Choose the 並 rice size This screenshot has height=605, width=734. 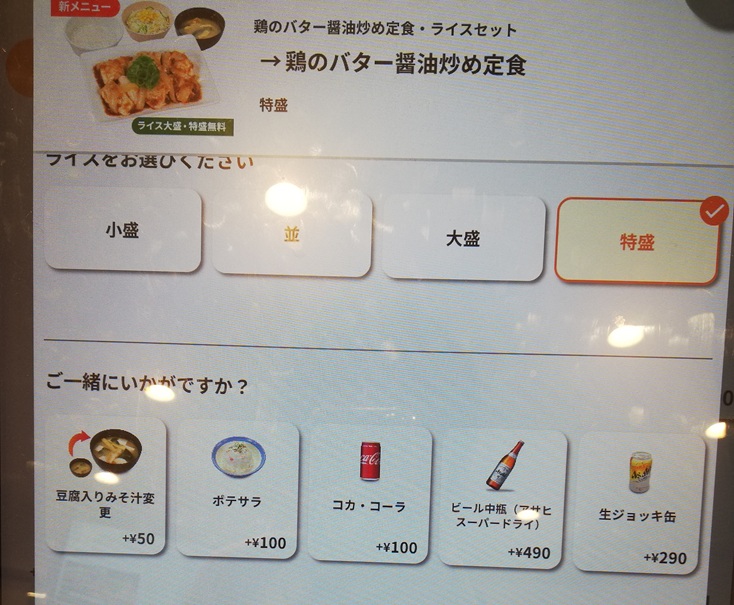pos(292,235)
